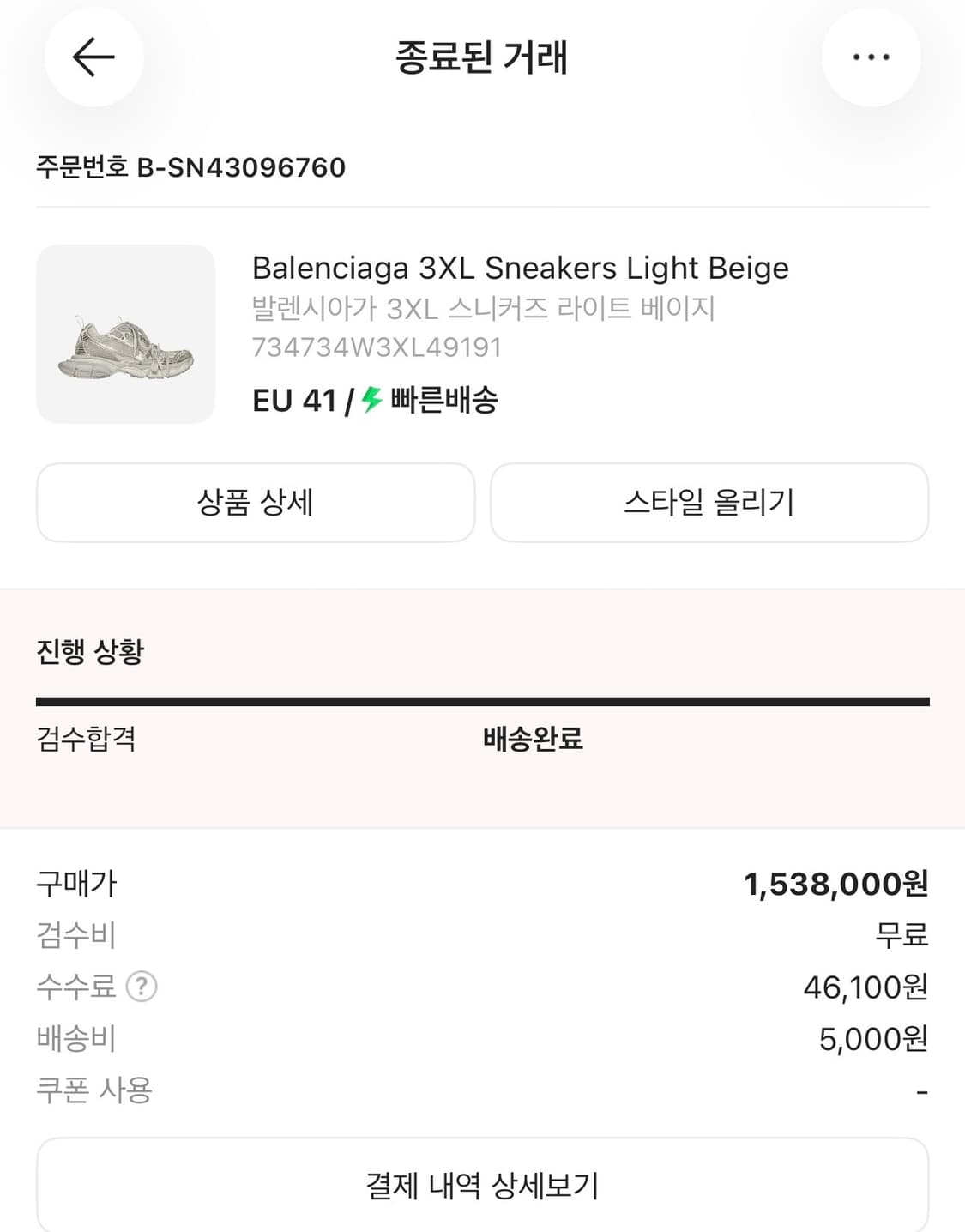Tap the 쿠폰 사용 coupon usage row
This screenshot has height=1232, width=965.
pos(95,1090)
